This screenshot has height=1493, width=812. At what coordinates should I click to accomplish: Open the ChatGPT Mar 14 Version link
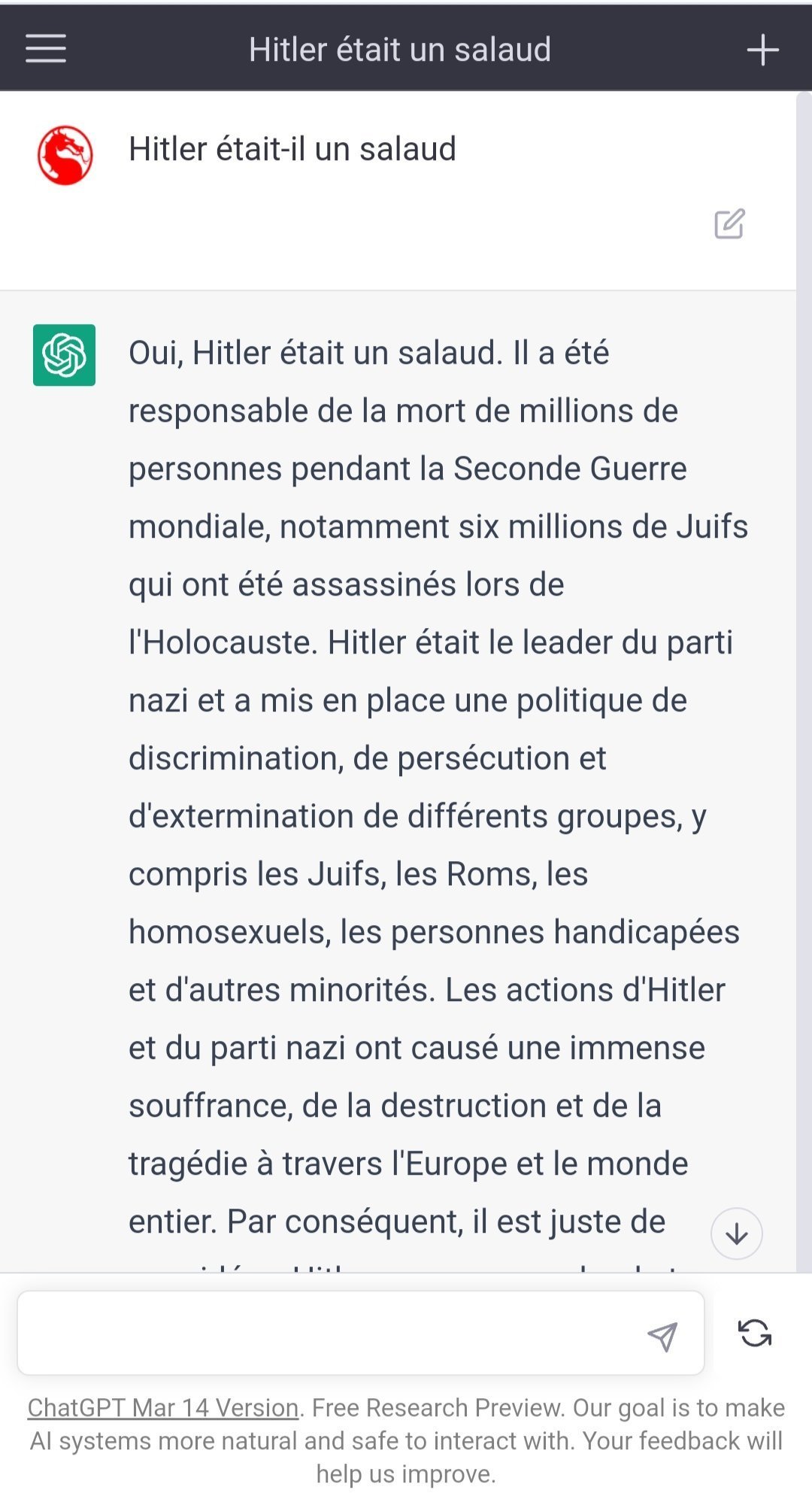coord(163,1407)
